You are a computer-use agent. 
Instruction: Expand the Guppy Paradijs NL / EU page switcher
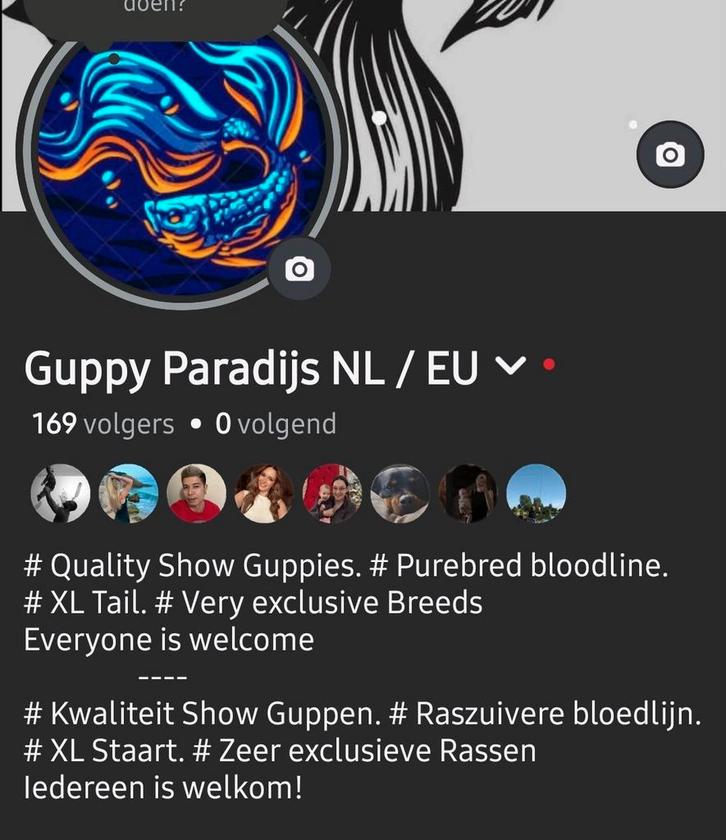click(510, 369)
